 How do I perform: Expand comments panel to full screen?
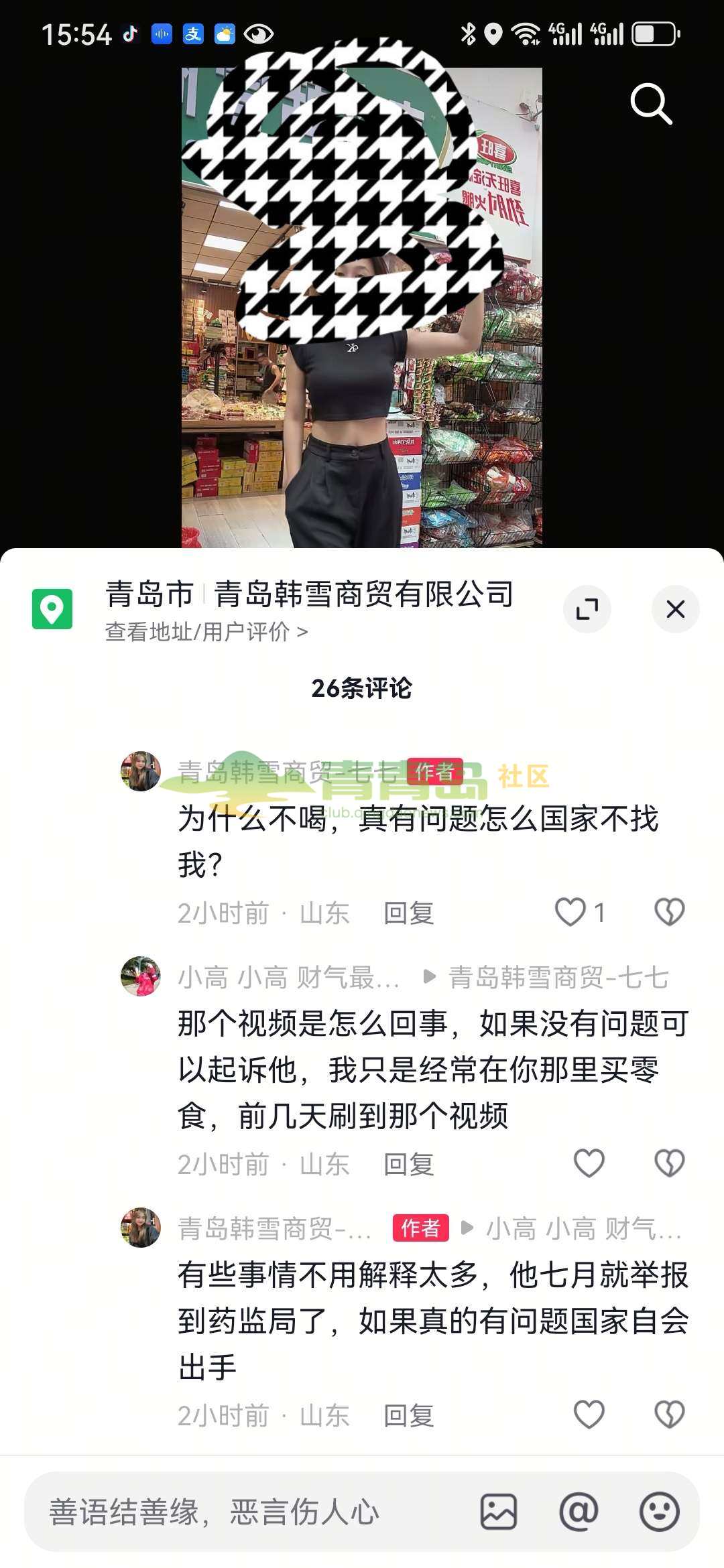click(587, 609)
